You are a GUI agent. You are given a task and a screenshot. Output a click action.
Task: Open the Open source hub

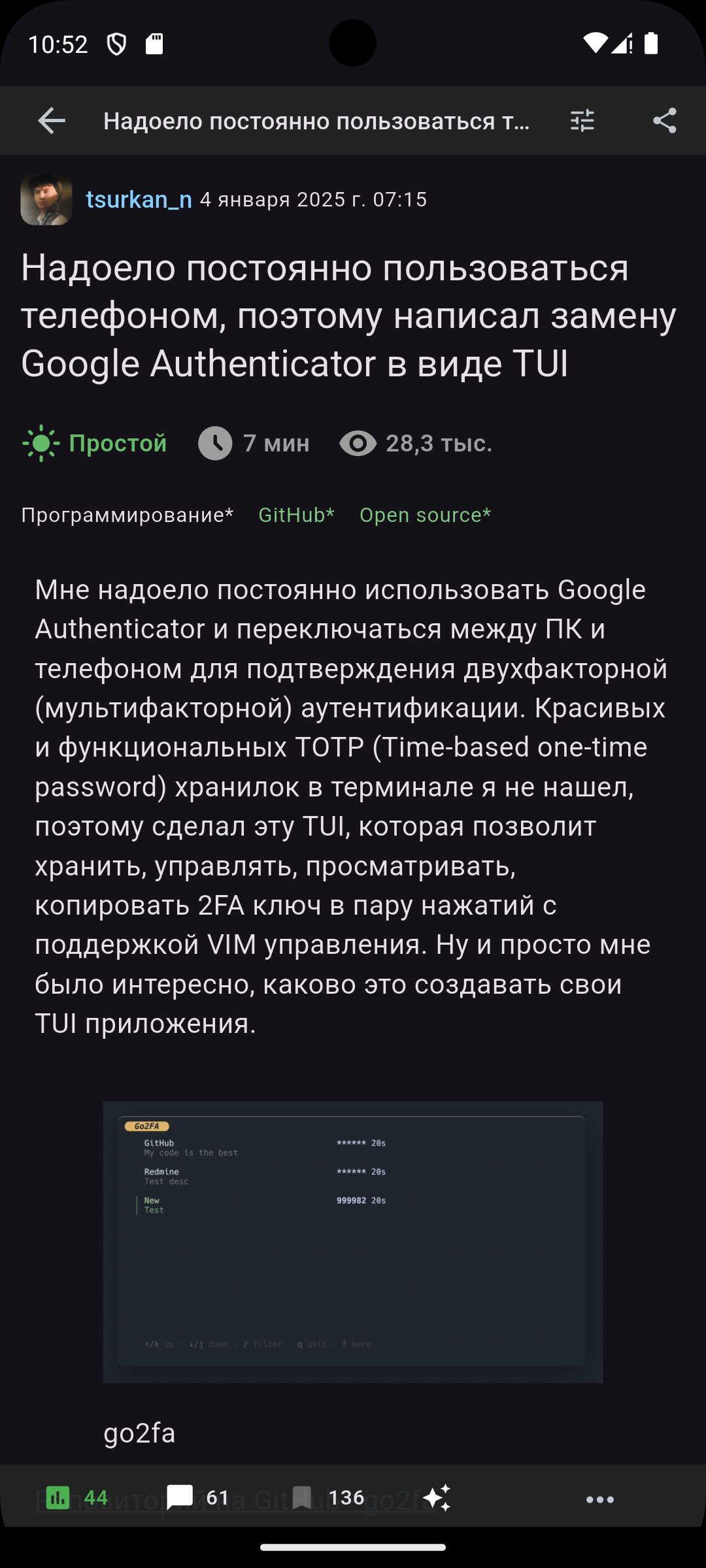tap(425, 515)
